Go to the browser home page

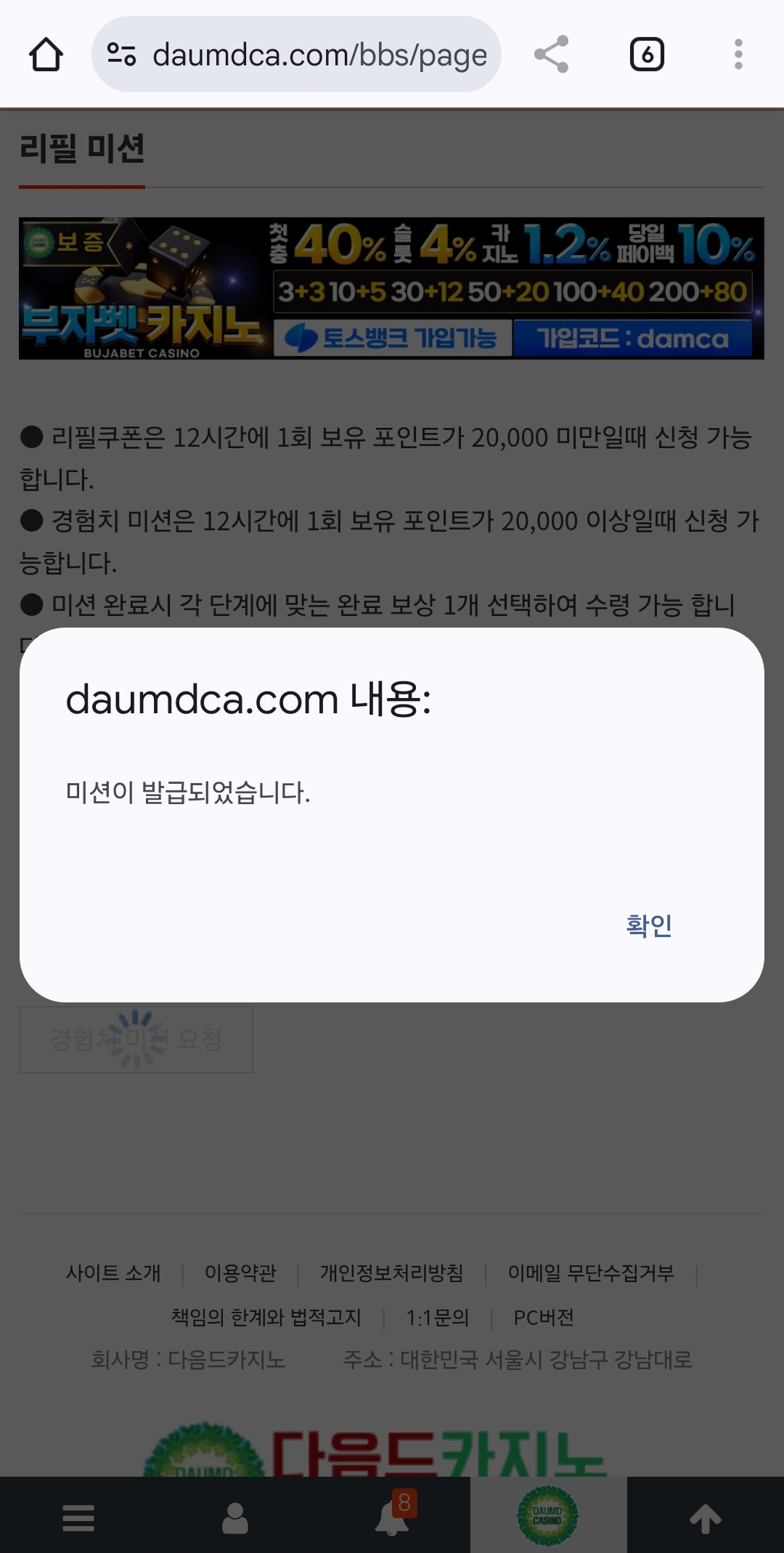46,54
